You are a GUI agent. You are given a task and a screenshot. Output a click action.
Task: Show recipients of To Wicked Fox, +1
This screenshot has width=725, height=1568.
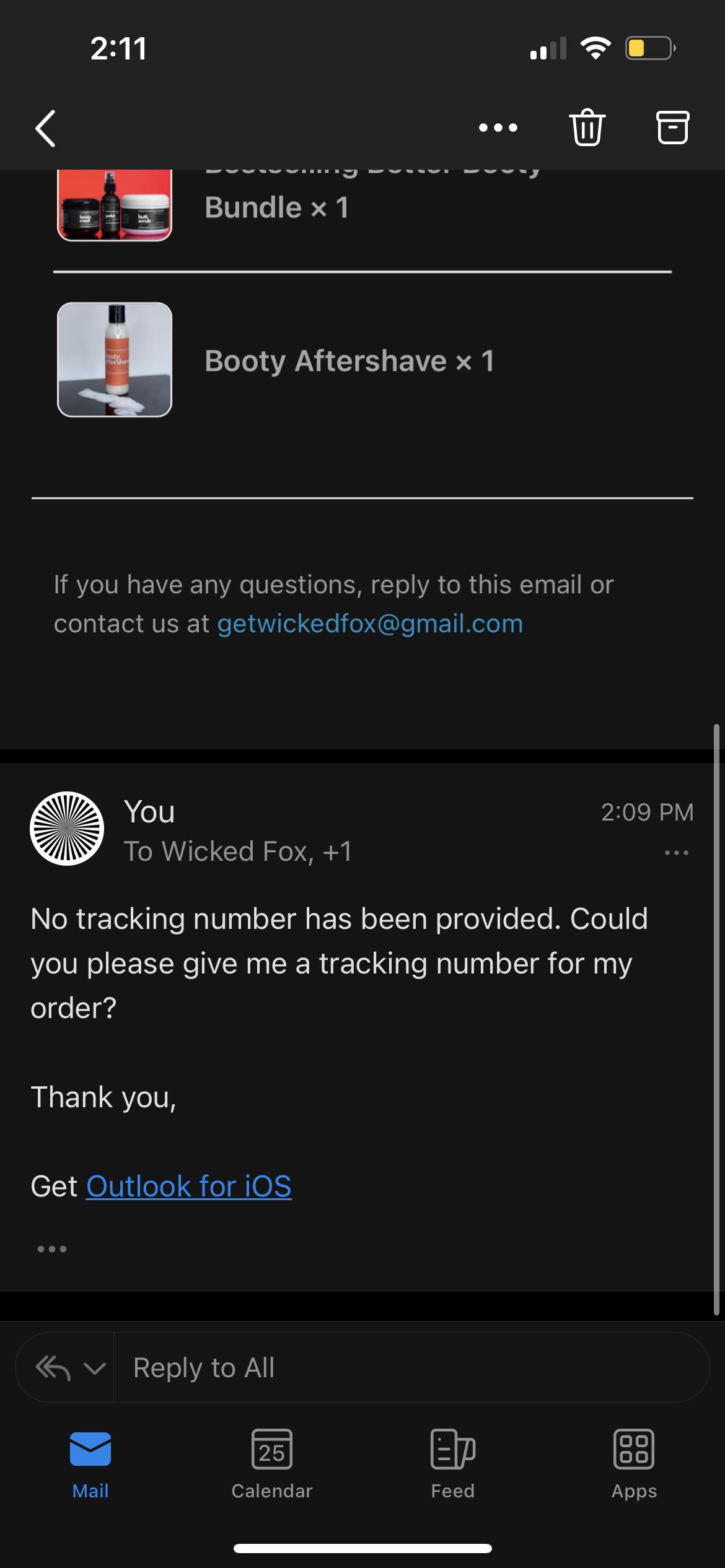point(238,852)
